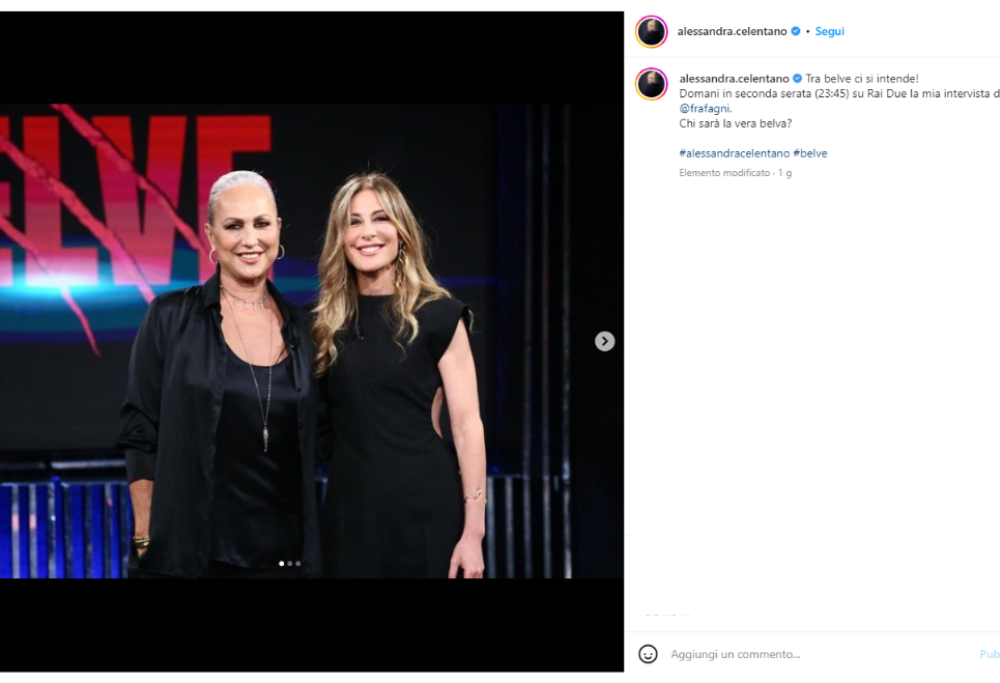Open alessandra.celentano profile from the header username
This screenshot has width=1000, height=683.
[x=731, y=32]
